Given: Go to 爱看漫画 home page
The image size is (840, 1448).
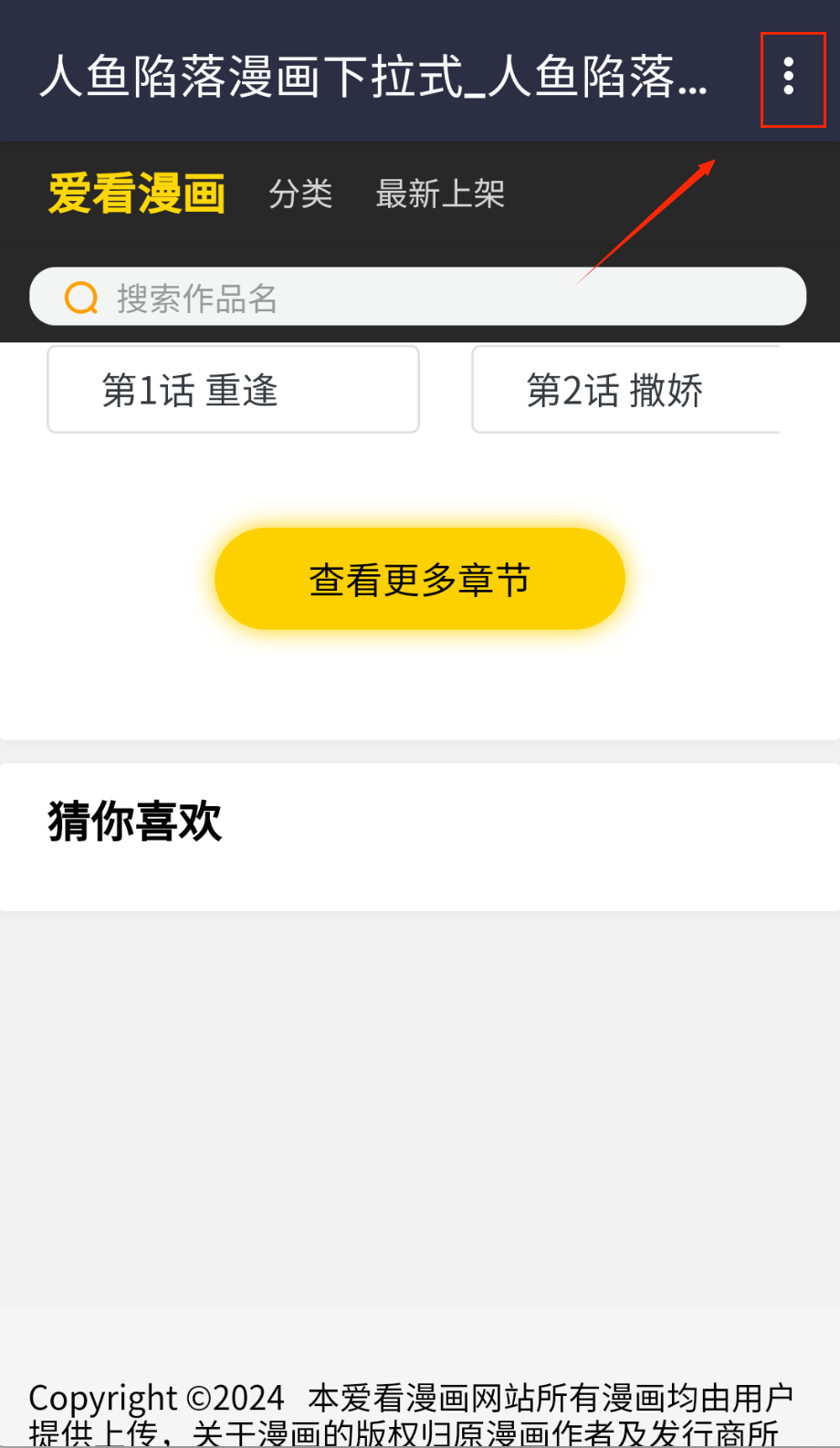Looking at the screenshot, I should coord(137,194).
